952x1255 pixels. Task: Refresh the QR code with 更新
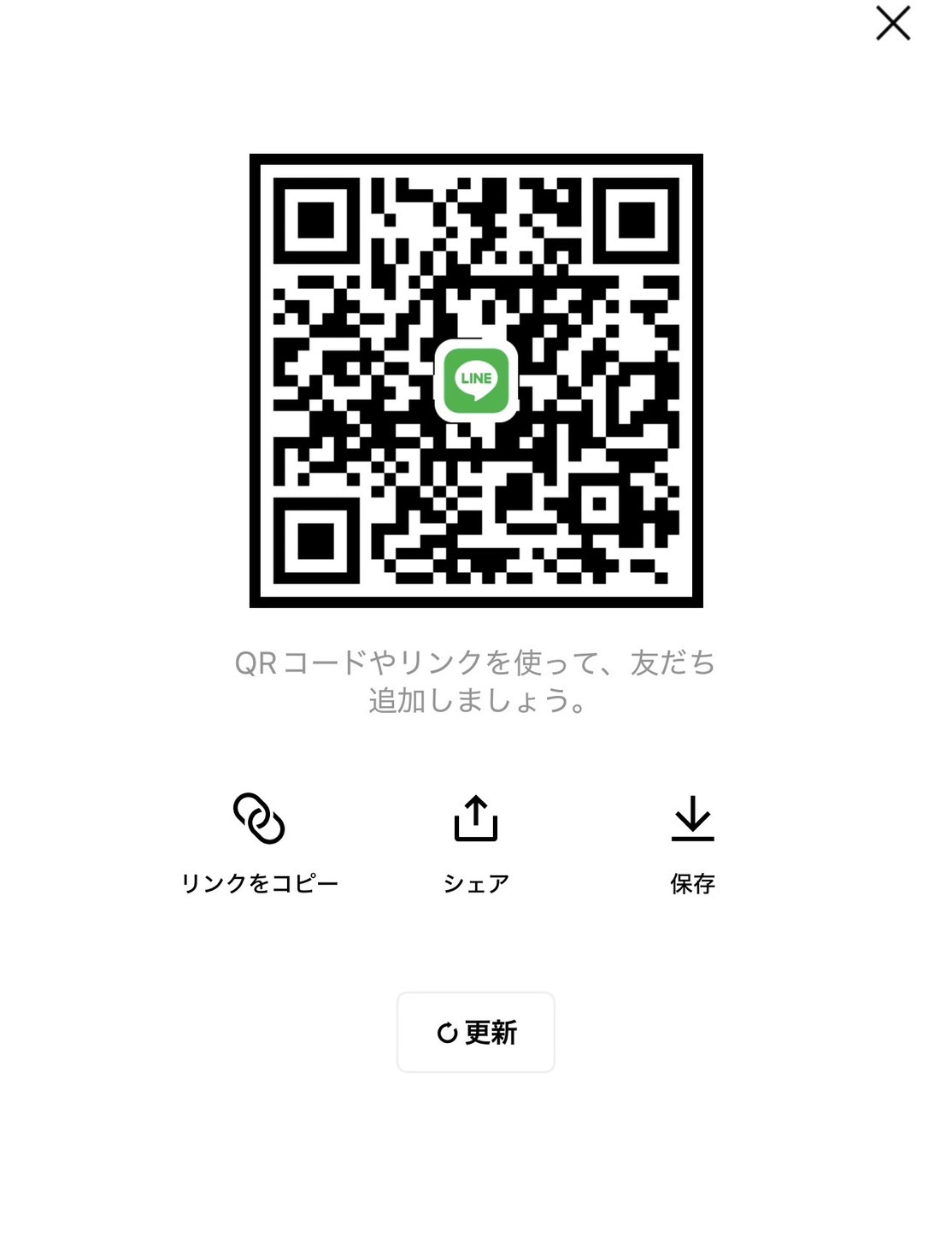point(476,1032)
